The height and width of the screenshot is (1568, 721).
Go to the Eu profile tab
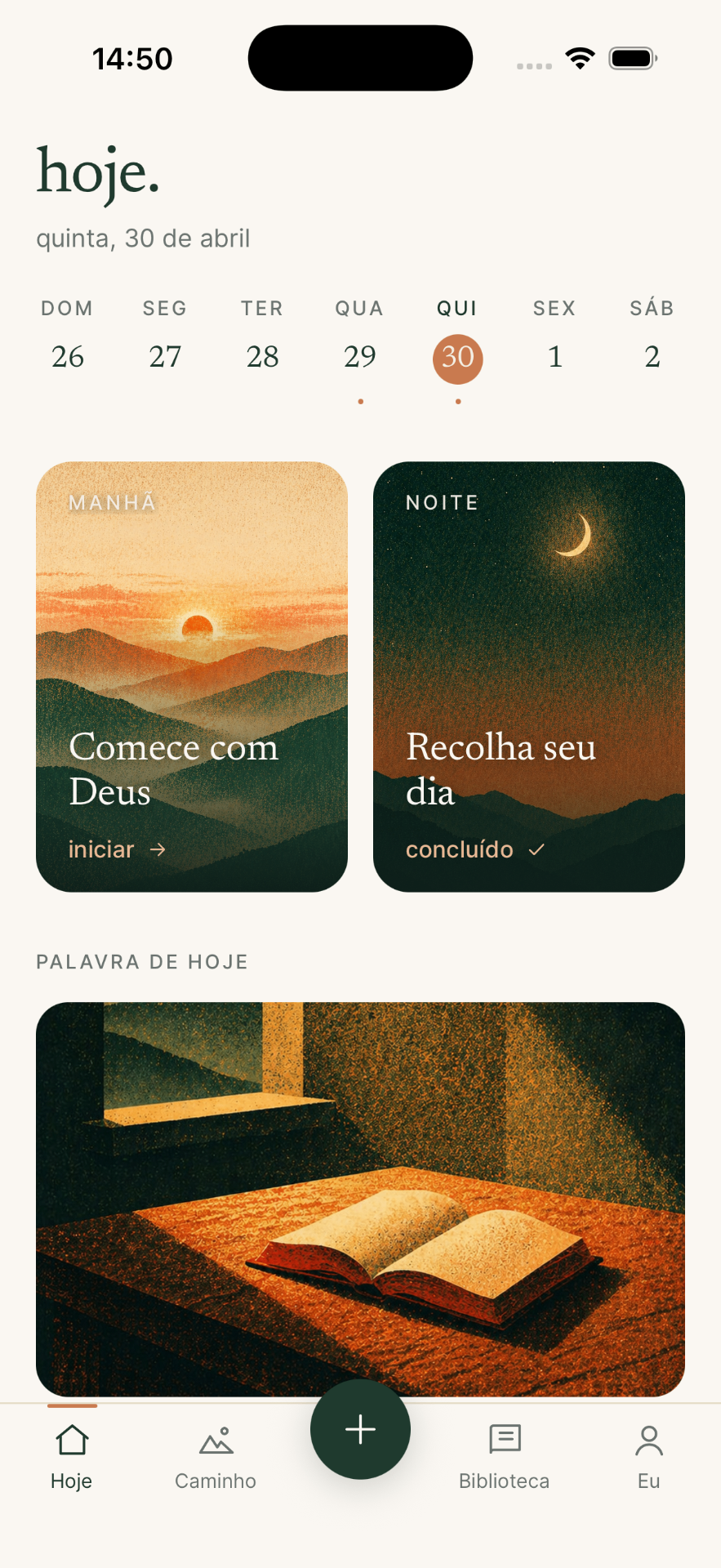[648, 1457]
